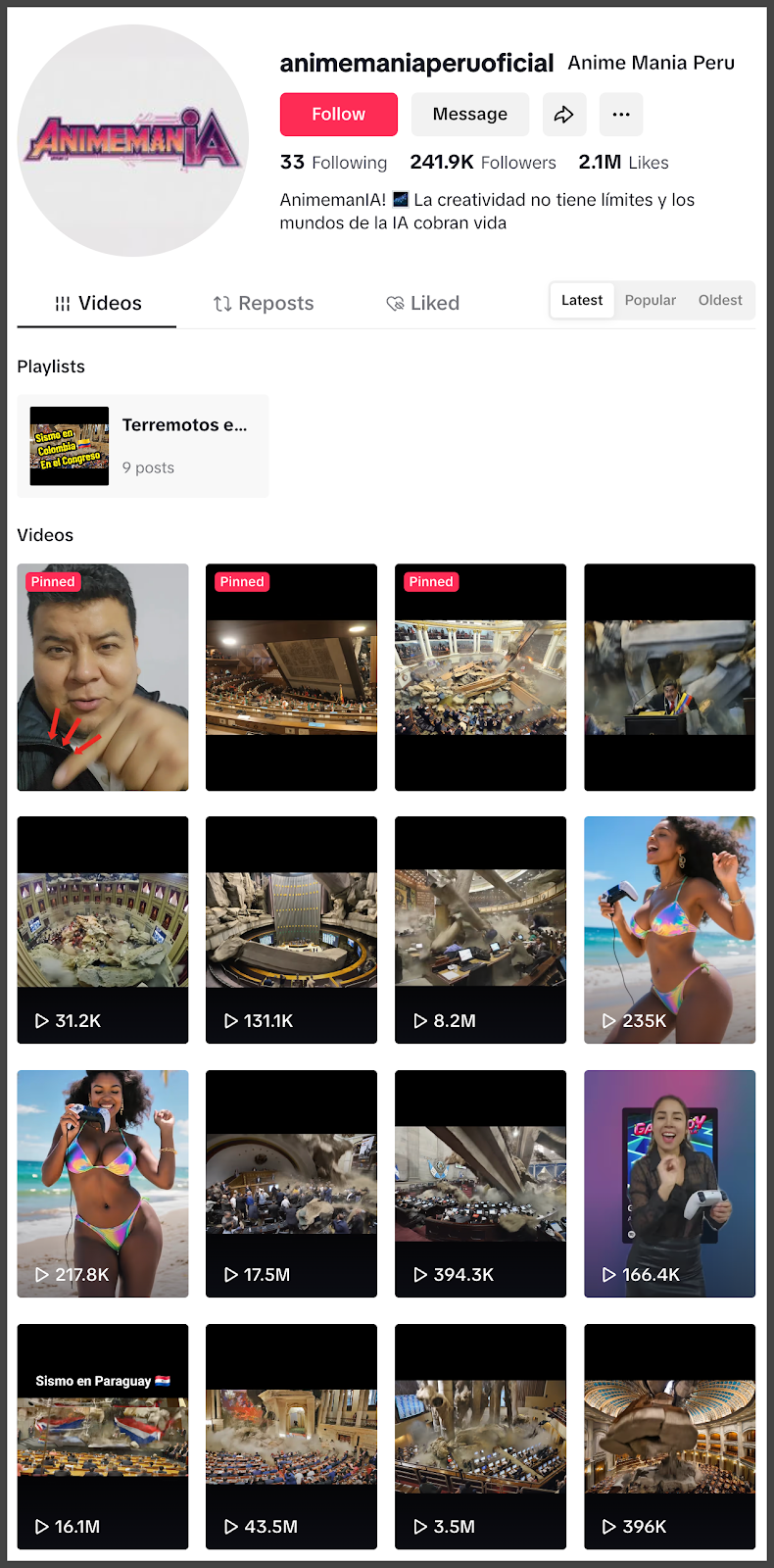The height and width of the screenshot is (1568, 774).
Task: Play the video with 43.5M views
Action: tap(291, 1436)
